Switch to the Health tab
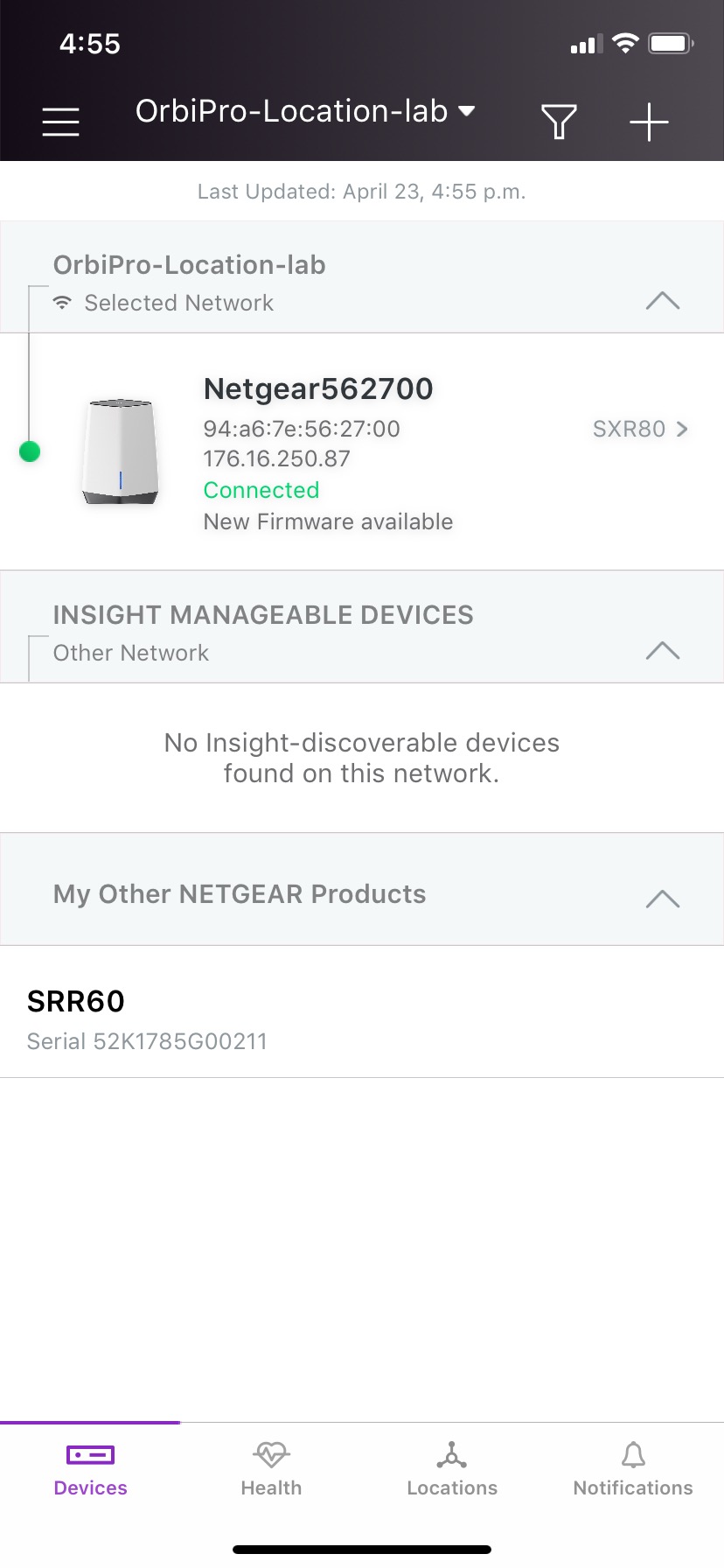Screen dimensions: 724x1568 (x=271, y=1470)
